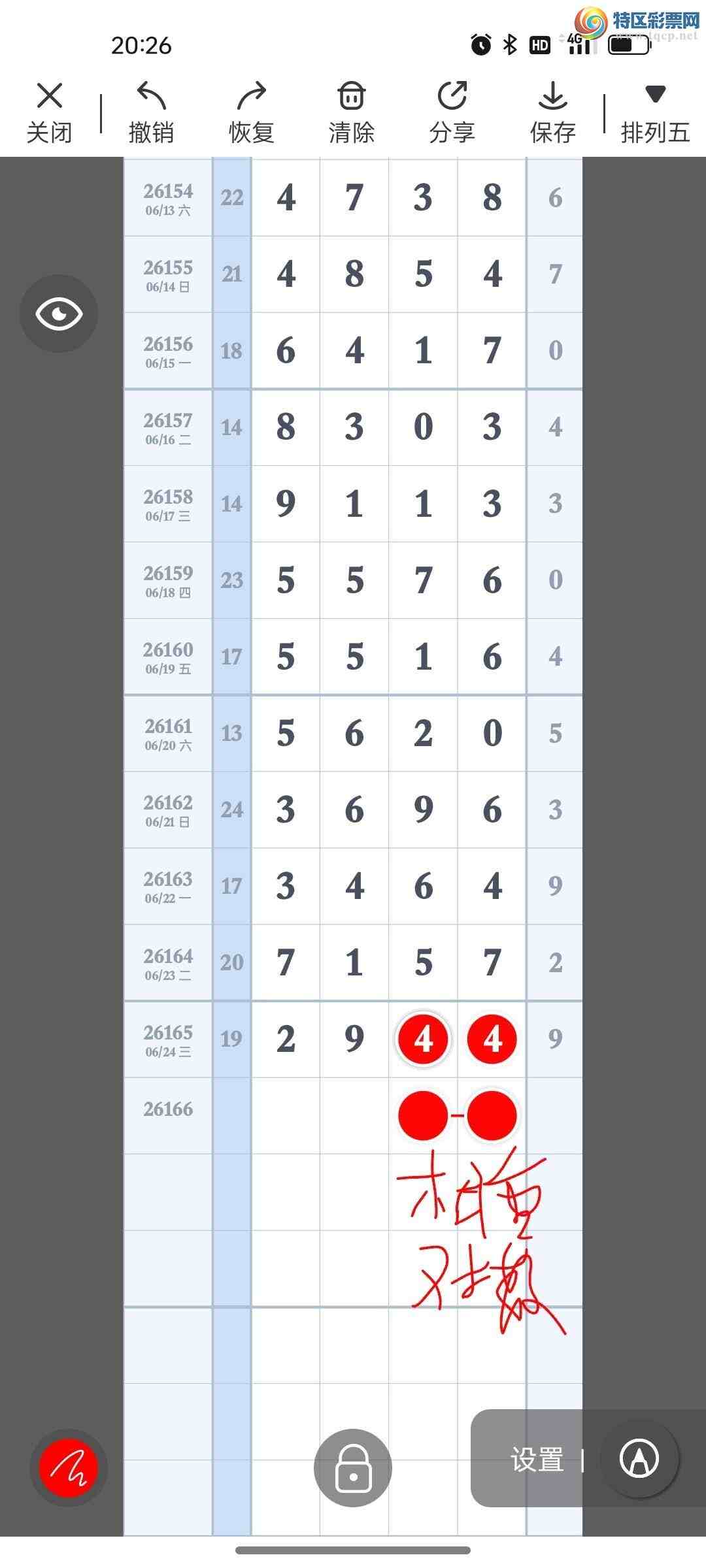The height and width of the screenshot is (1568, 706).
Task: Tap the lock button
Action: point(353,1467)
